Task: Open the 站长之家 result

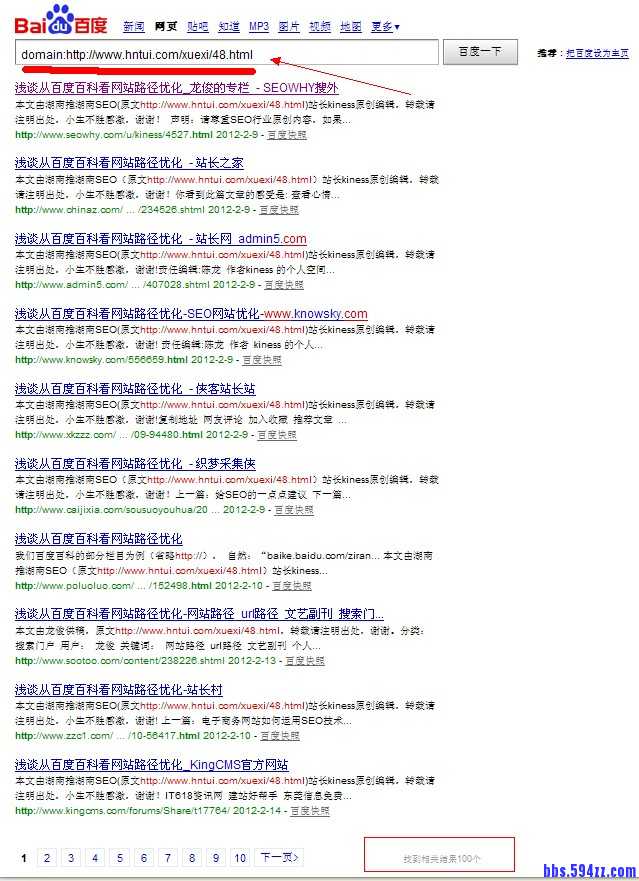Action: click(128, 163)
